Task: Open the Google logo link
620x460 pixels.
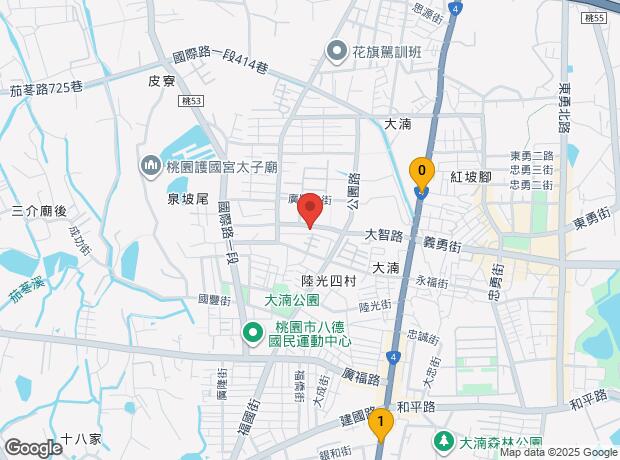Action: click(34, 448)
